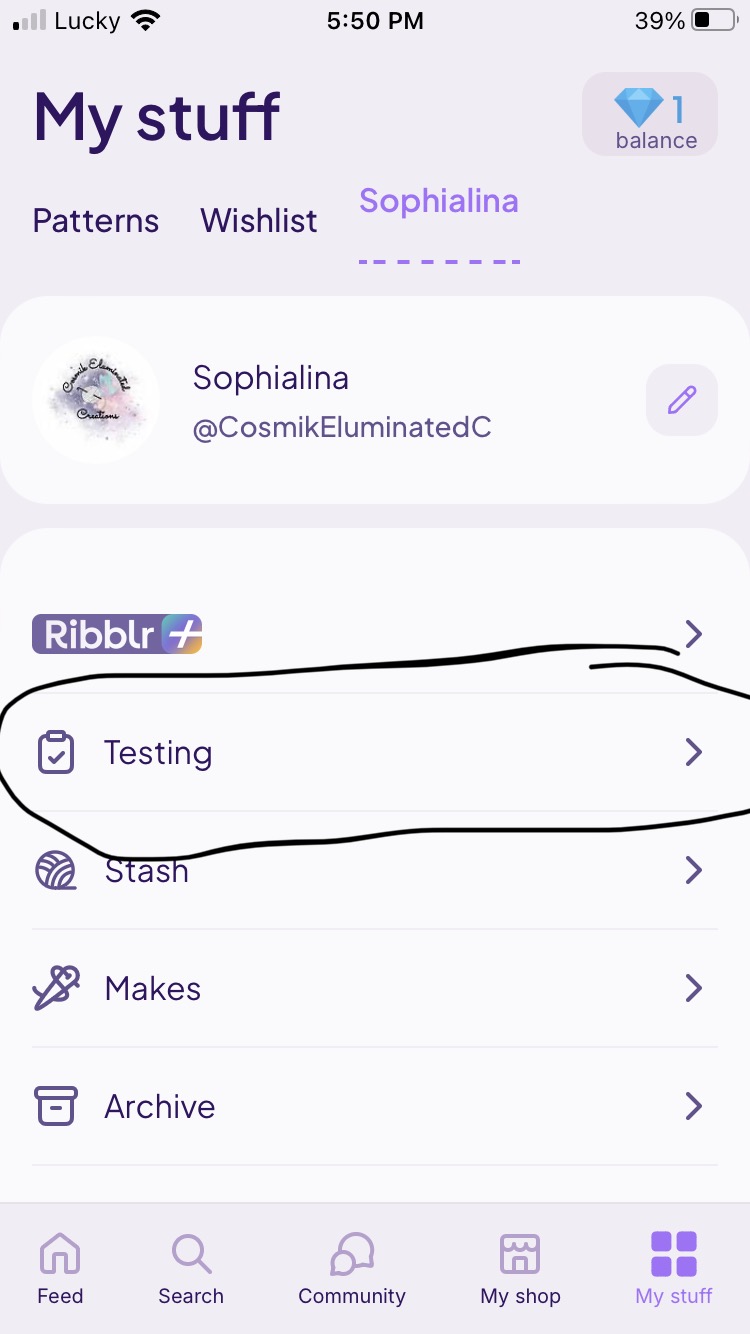750x1334 pixels.
Task: Open the Archive row
Action: (374, 1106)
